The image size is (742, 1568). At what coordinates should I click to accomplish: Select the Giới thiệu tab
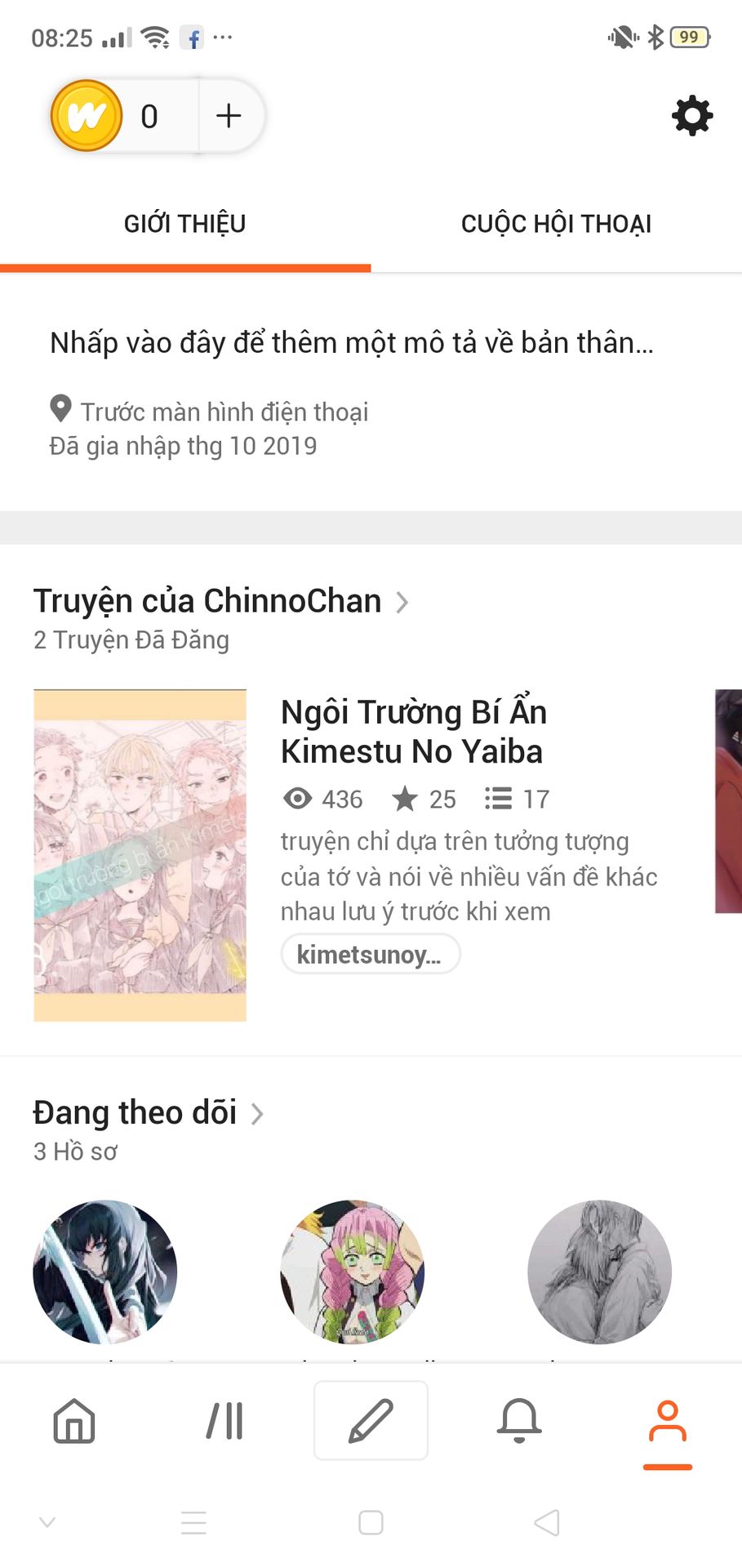(x=185, y=224)
